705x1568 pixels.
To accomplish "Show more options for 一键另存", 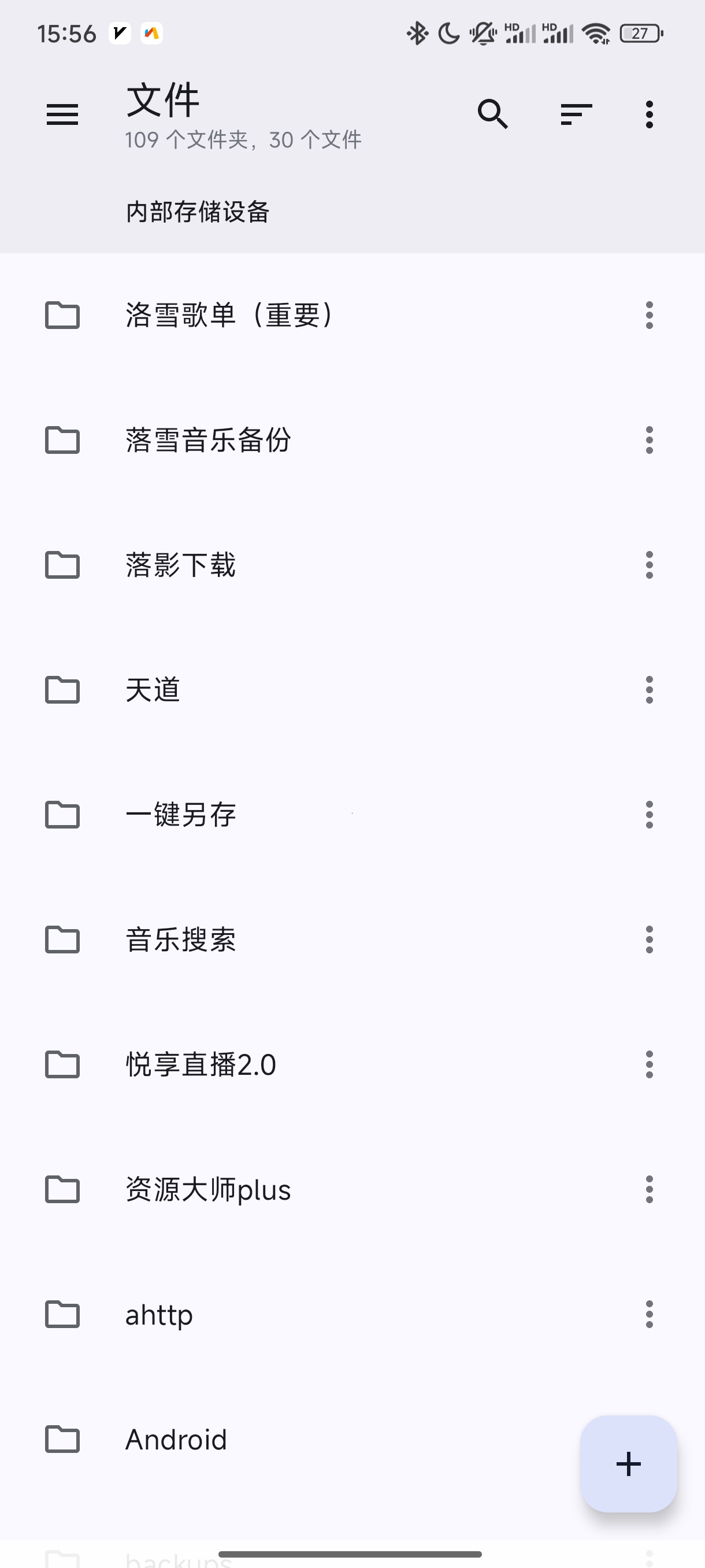I will click(649, 815).
